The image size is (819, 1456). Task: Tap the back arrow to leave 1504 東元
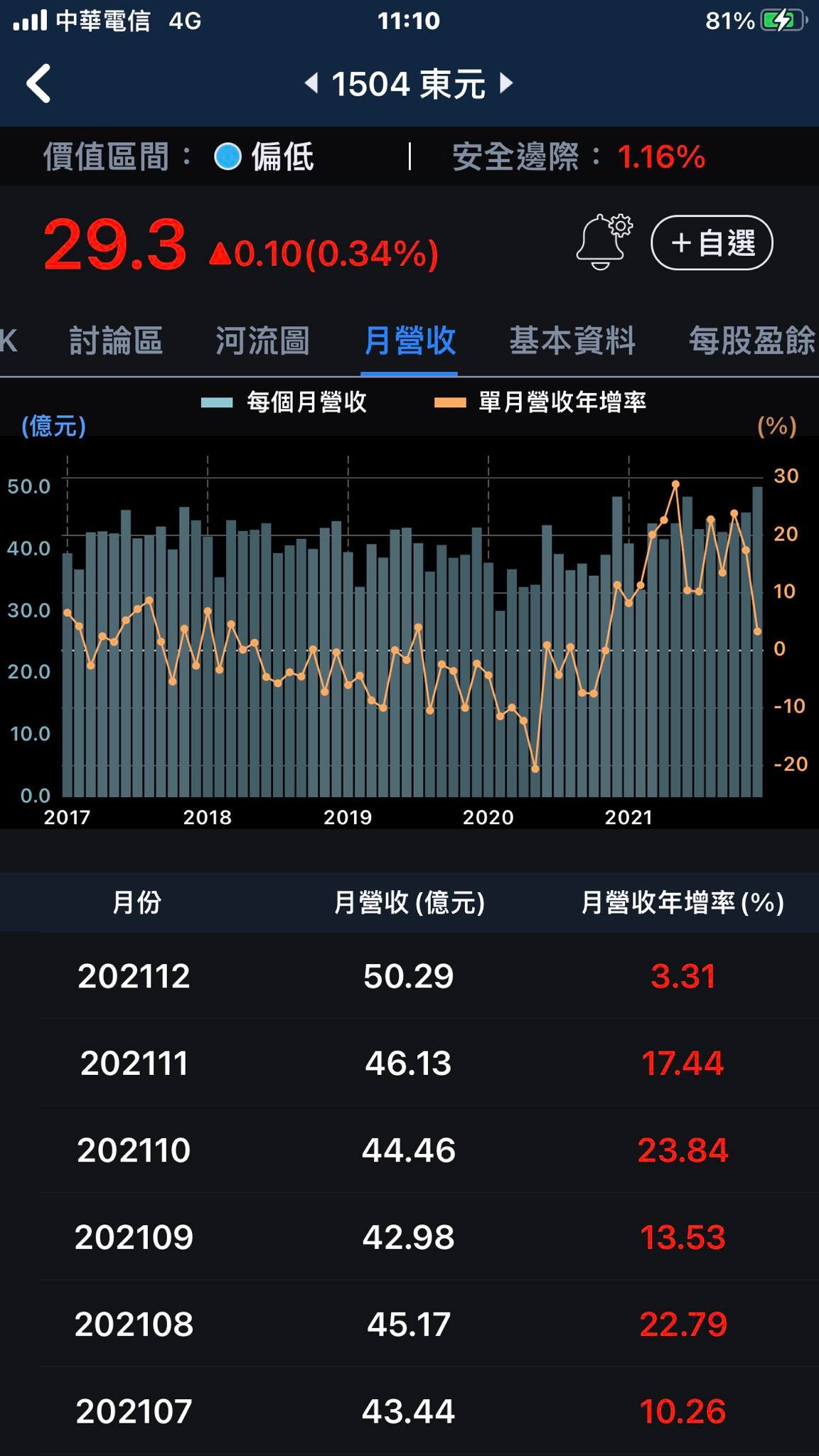37,84
